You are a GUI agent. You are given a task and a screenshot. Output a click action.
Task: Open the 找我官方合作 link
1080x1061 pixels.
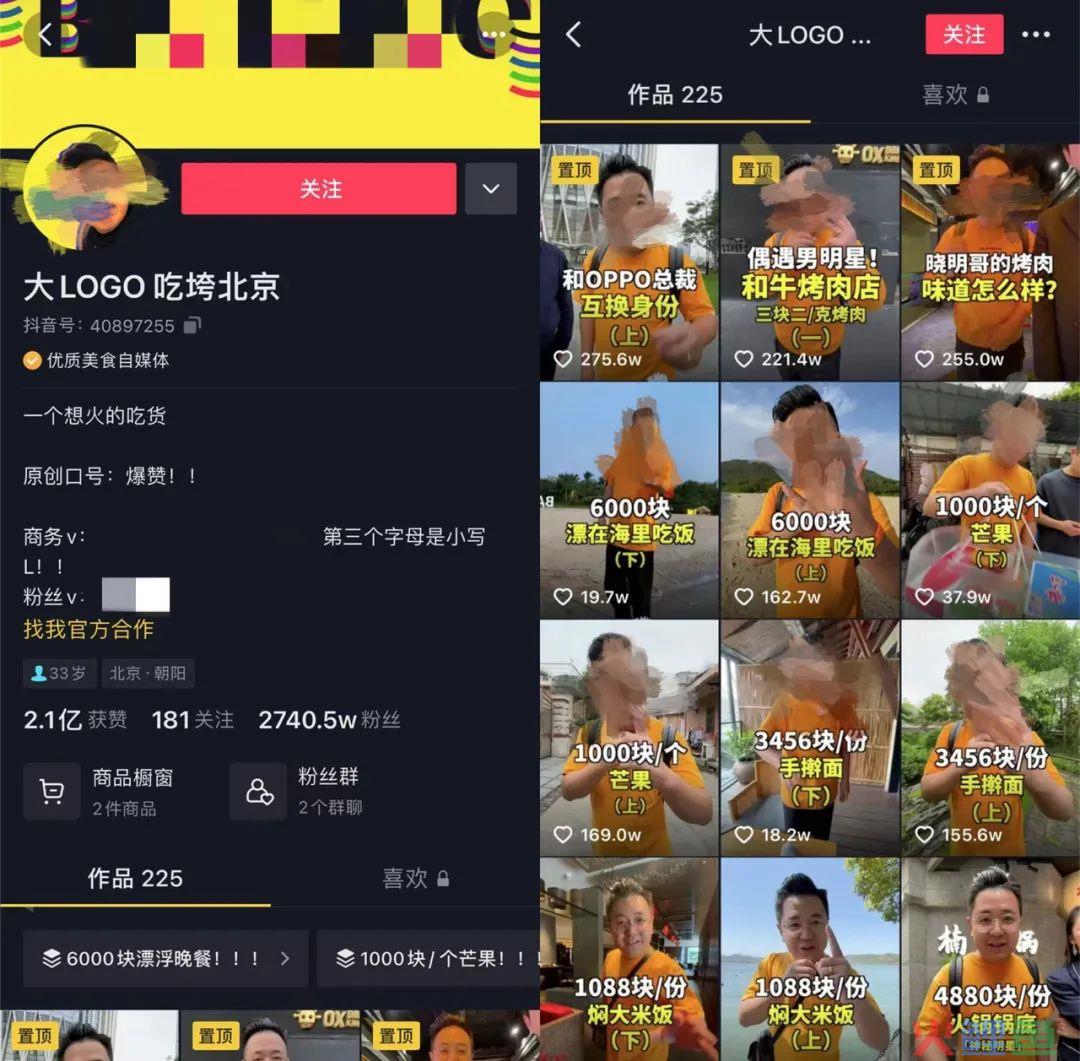coord(89,629)
